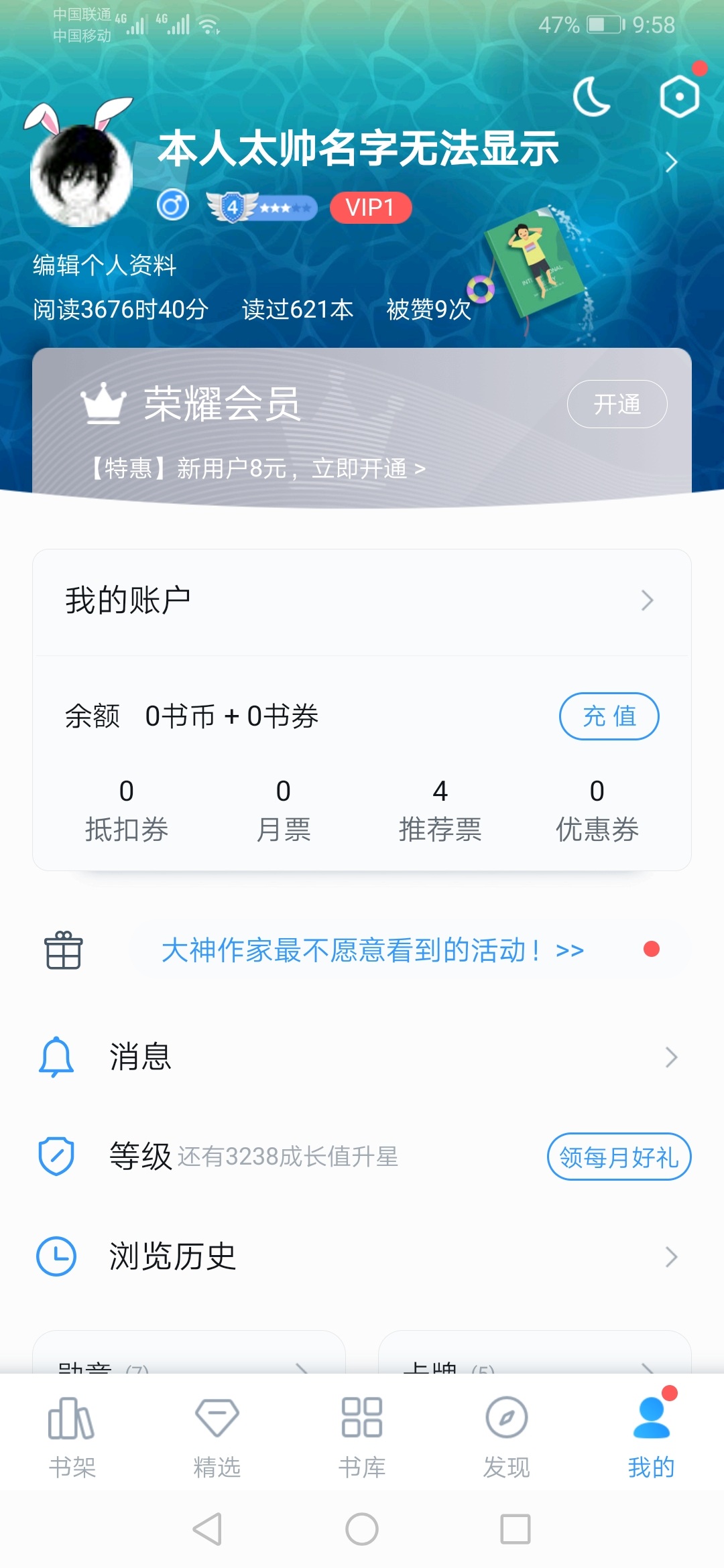Open the 新用户8元 立即开通 offer
The height and width of the screenshot is (1568, 724).
point(258,468)
